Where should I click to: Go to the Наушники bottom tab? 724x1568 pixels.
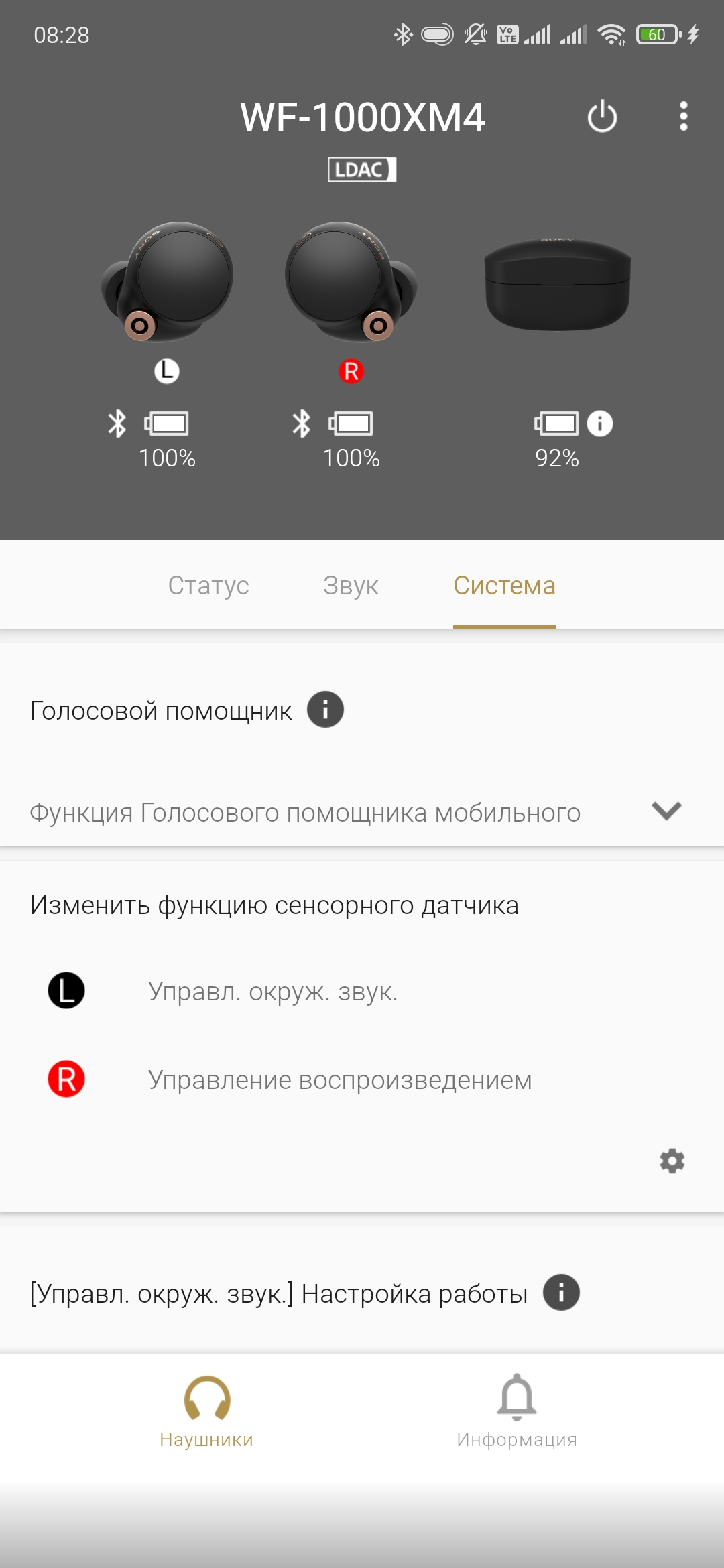(x=206, y=1411)
